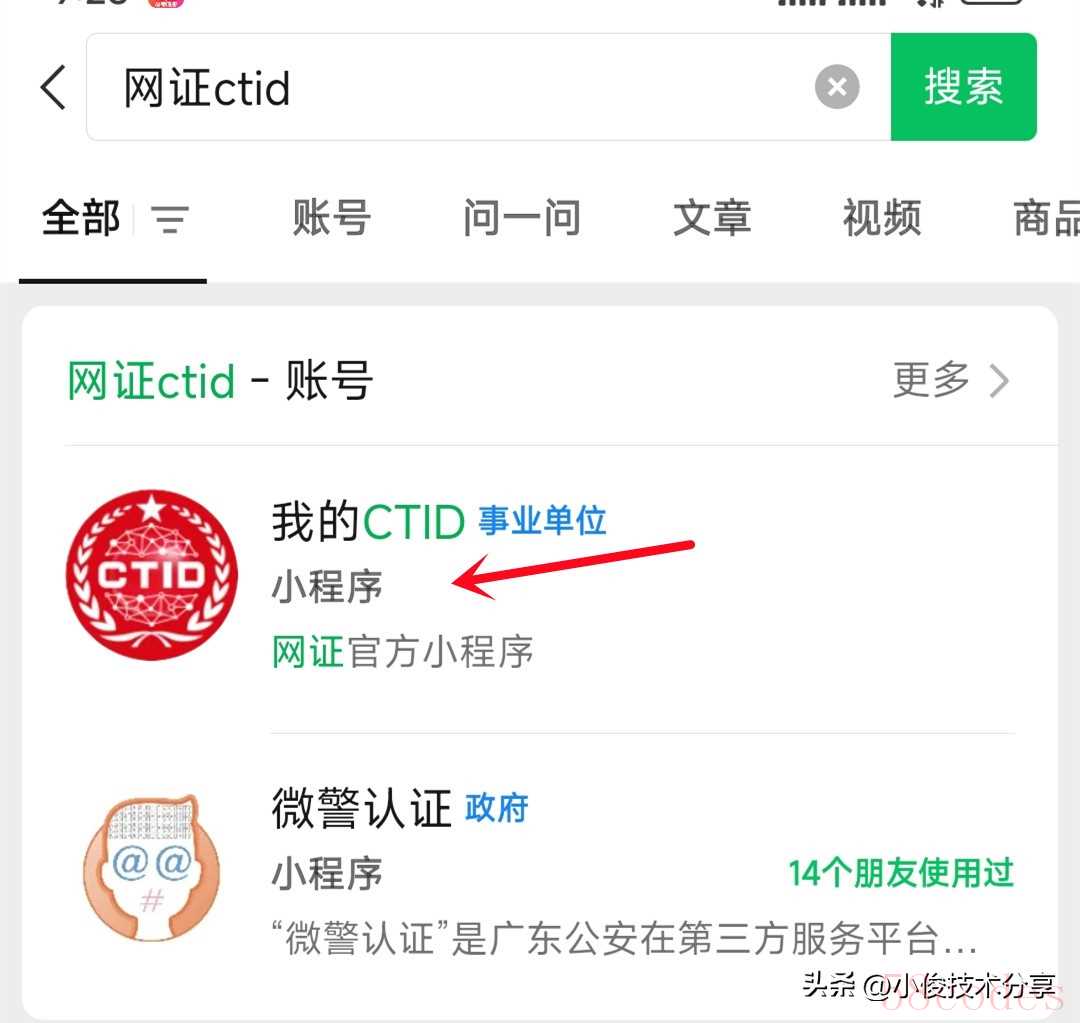
Task: Go back using the back arrow
Action: click(x=54, y=88)
